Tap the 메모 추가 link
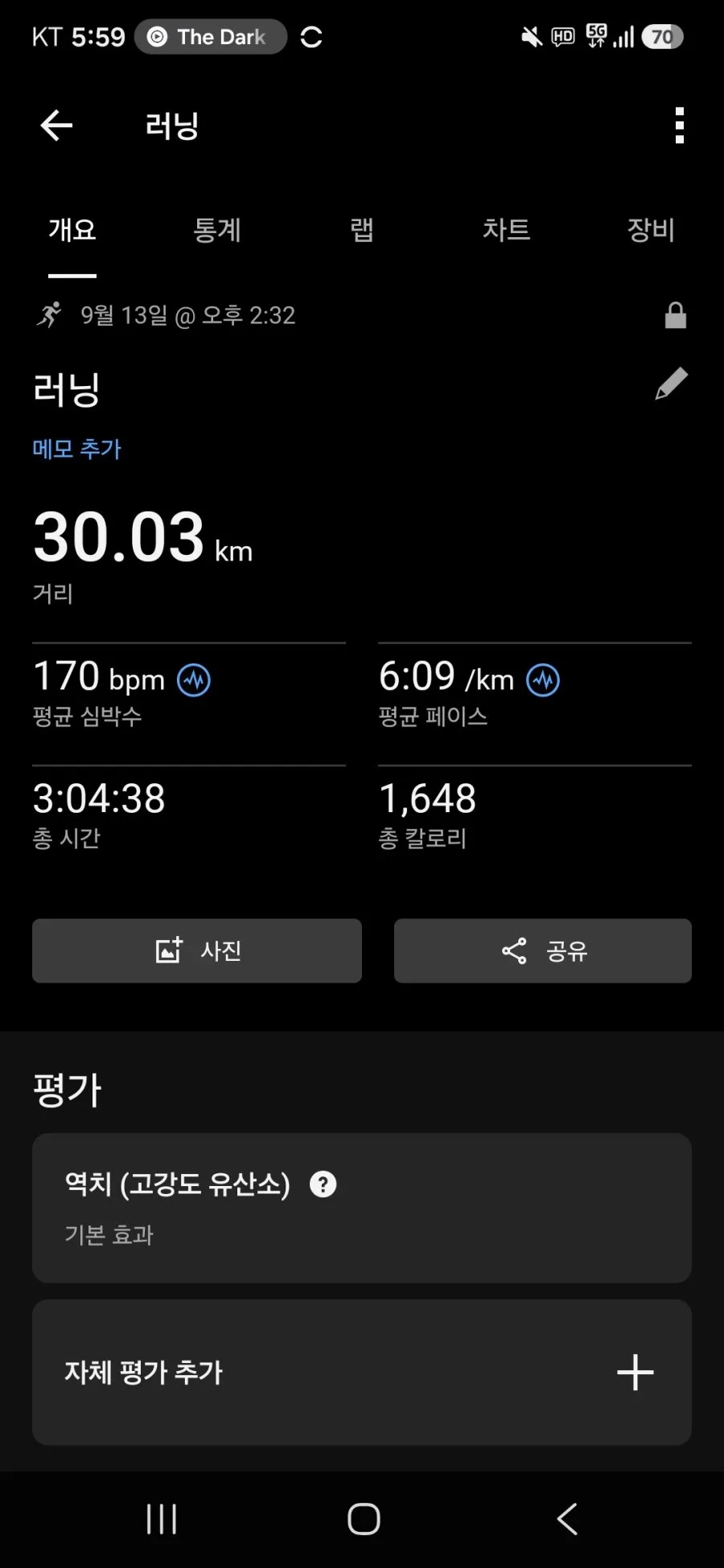The height and width of the screenshot is (1568, 724). [76, 449]
